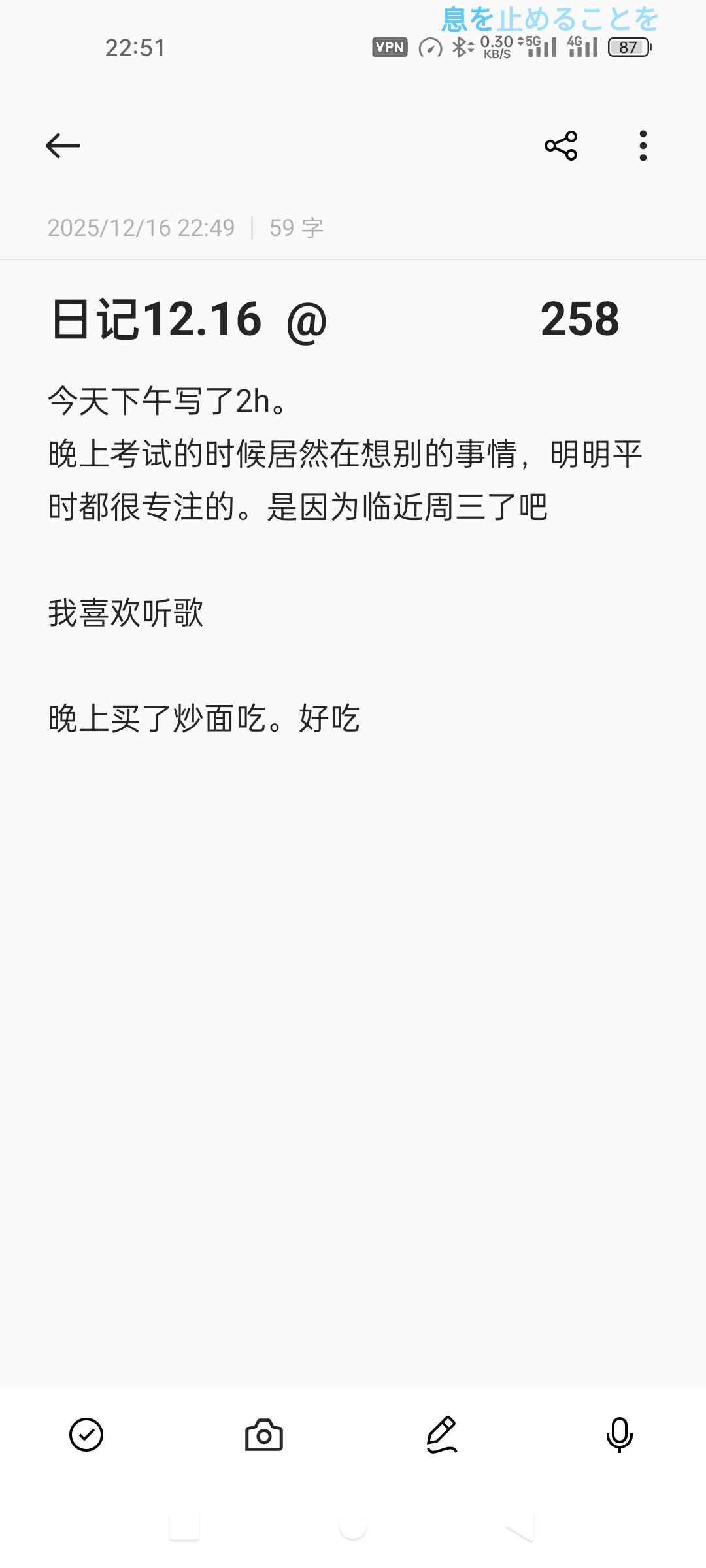The height and width of the screenshot is (1568, 706).
Task: Tap the battery indicator showing 87
Action: (x=630, y=47)
